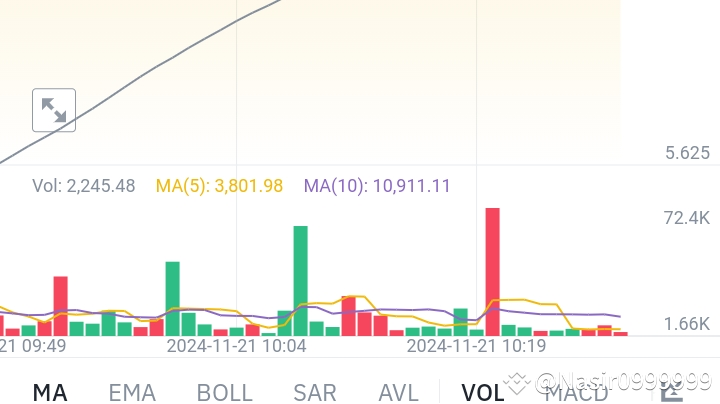Expand the chart to fullscreen

click(x=54, y=110)
